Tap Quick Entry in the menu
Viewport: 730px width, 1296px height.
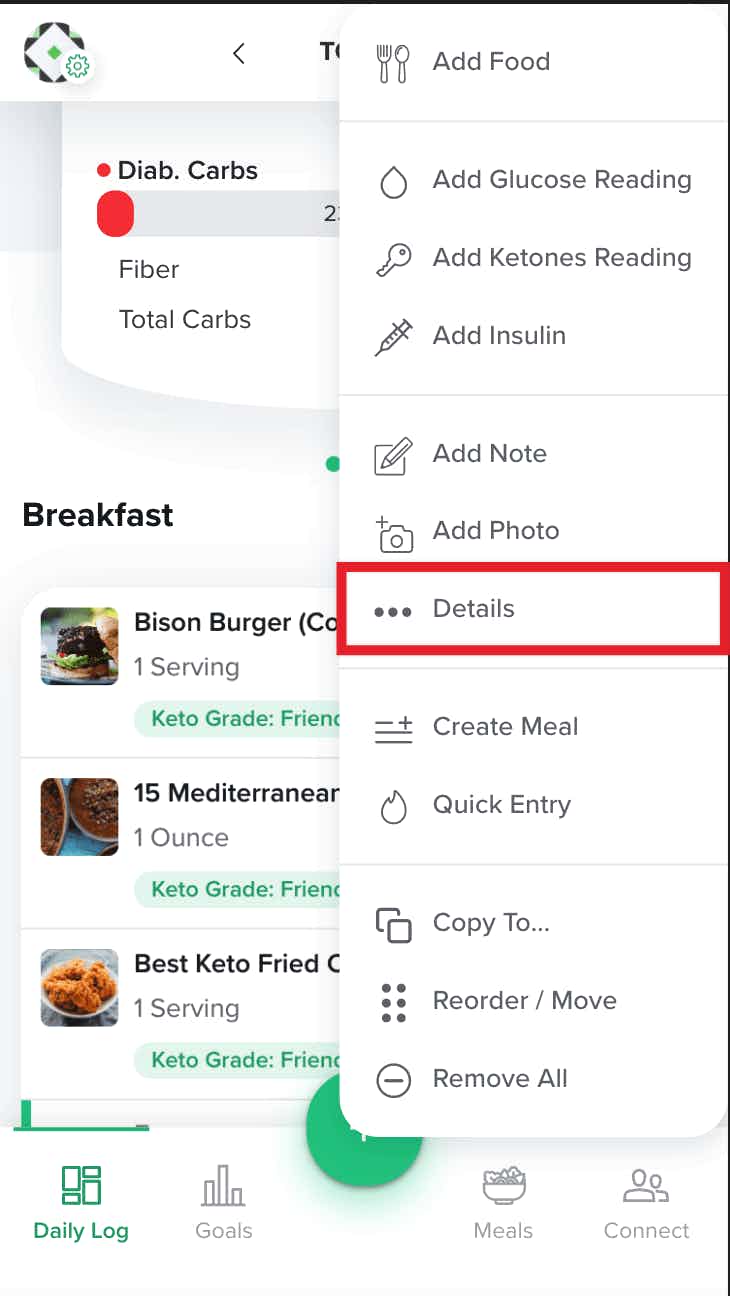[533, 805]
